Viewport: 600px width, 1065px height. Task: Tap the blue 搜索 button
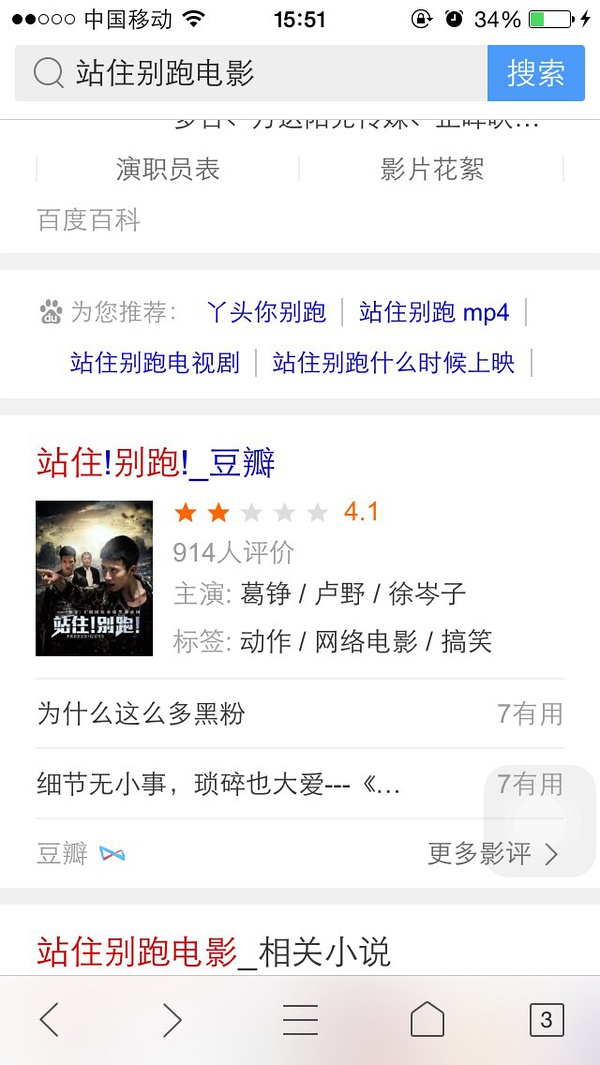[536, 73]
